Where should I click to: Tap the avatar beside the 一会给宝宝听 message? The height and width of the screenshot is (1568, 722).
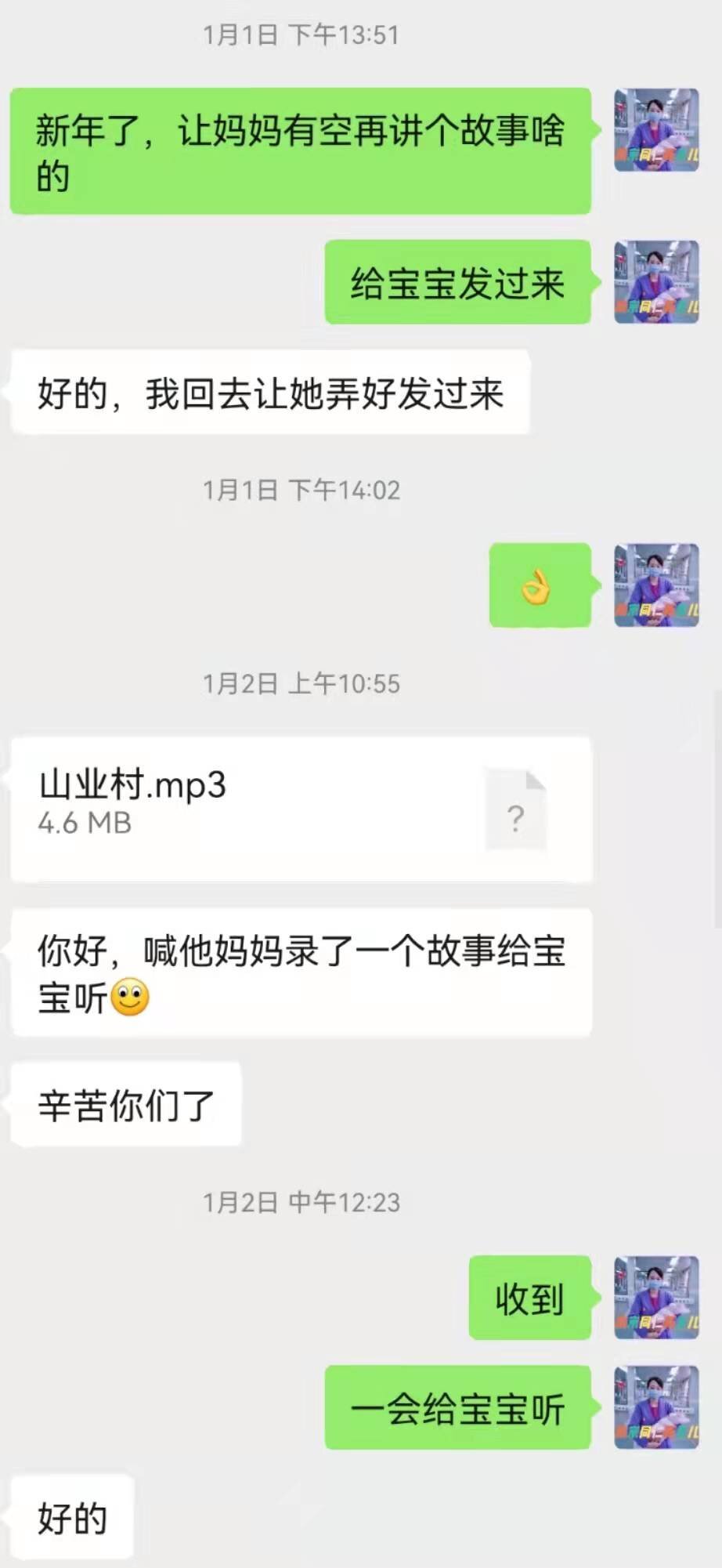[655, 1407]
